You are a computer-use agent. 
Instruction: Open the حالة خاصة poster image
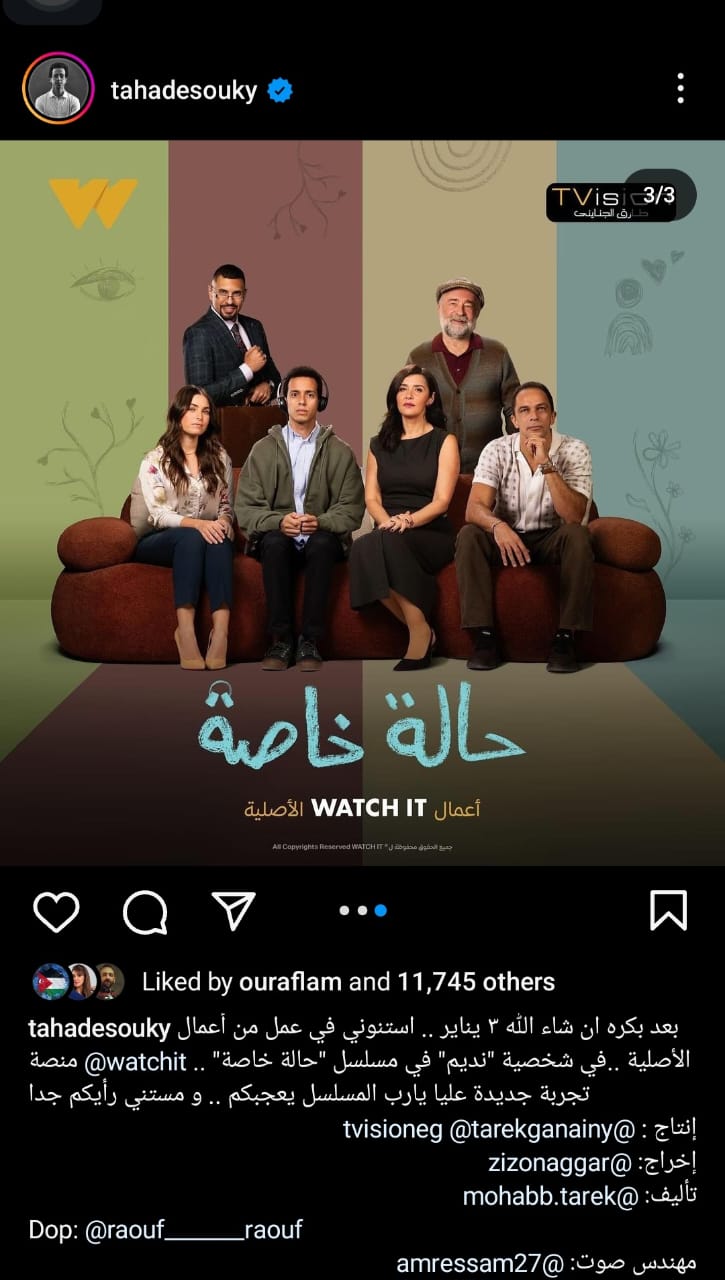(362, 500)
